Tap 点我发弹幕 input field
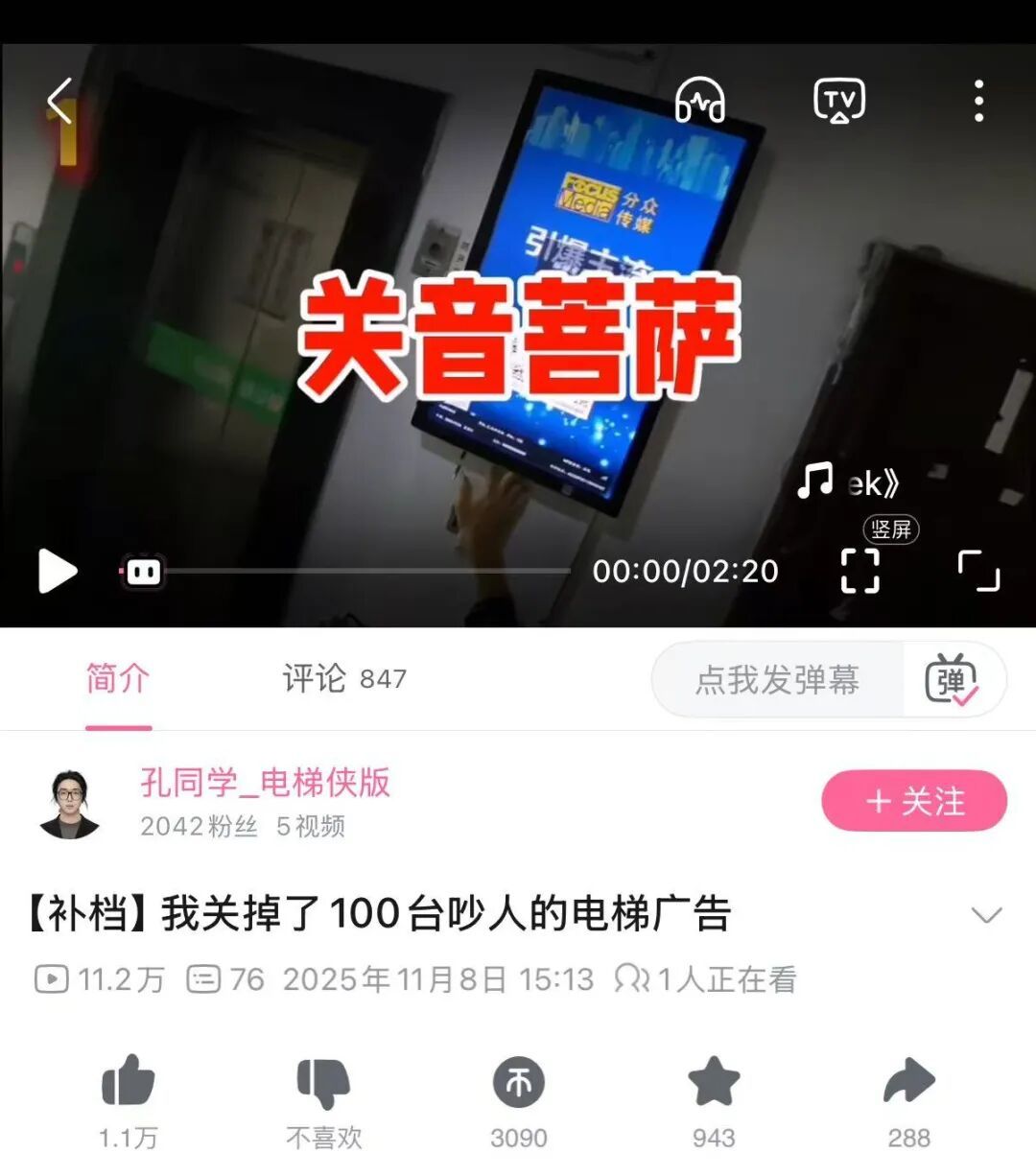This screenshot has width=1036, height=1176. tap(777, 680)
